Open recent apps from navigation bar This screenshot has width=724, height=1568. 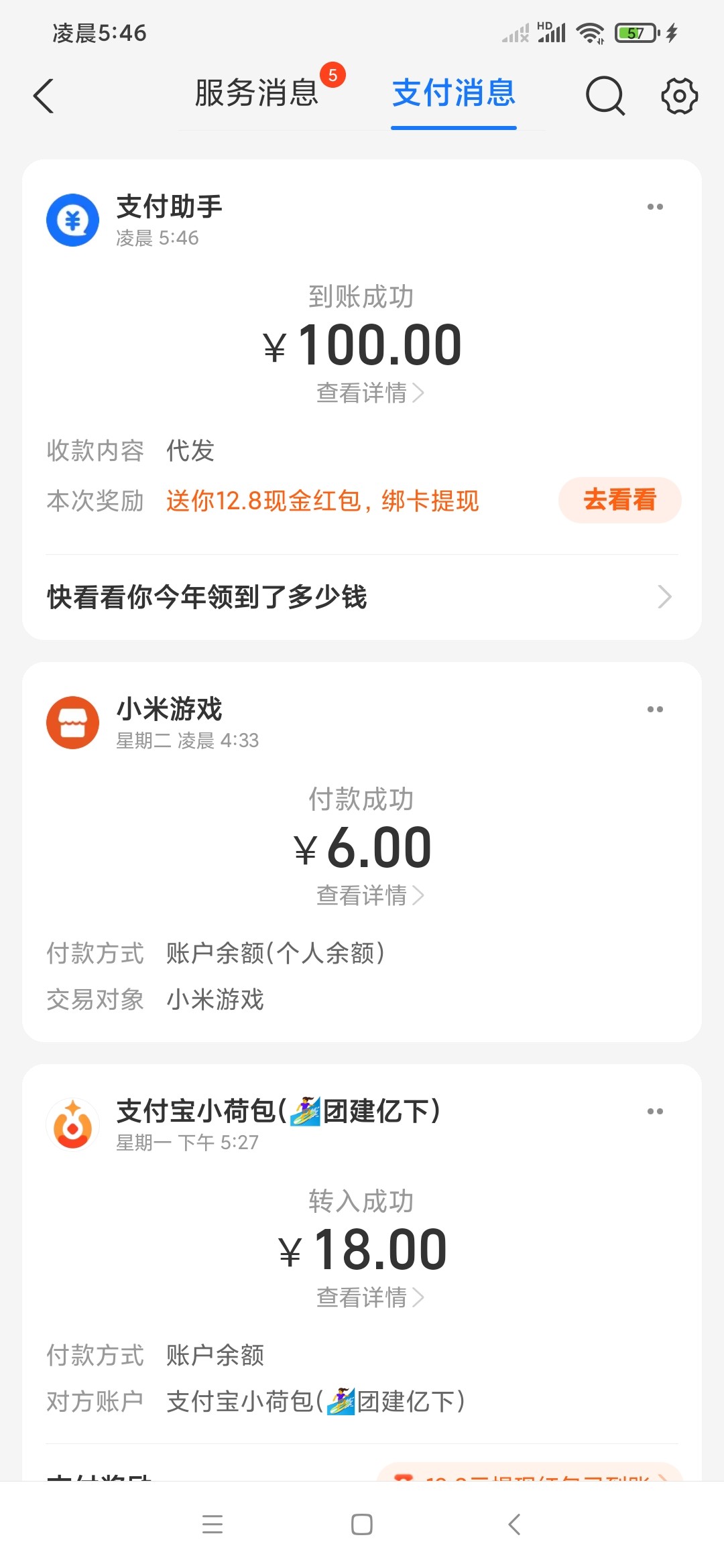[213, 1524]
